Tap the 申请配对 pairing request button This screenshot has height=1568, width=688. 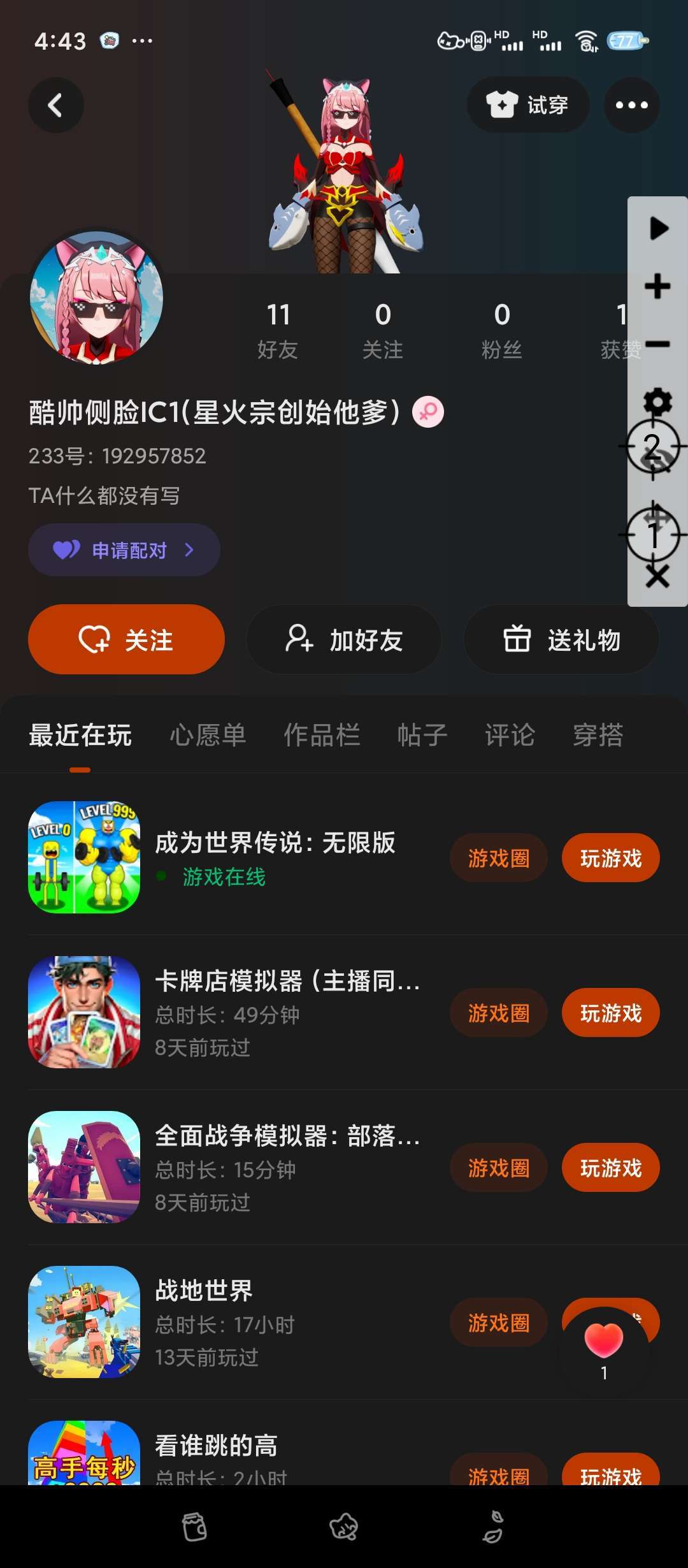tap(124, 549)
